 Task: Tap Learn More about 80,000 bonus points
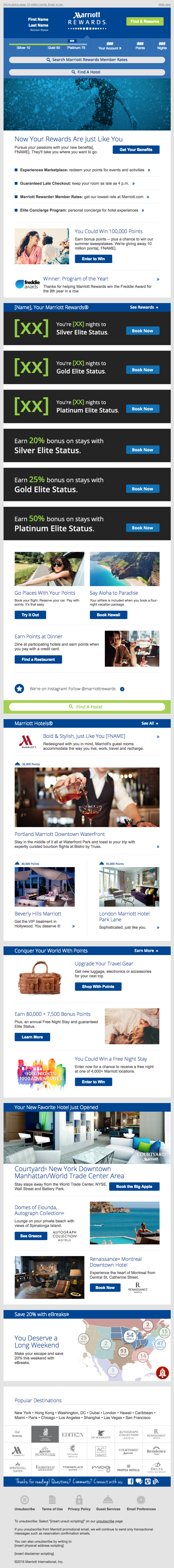[x=32, y=1037]
